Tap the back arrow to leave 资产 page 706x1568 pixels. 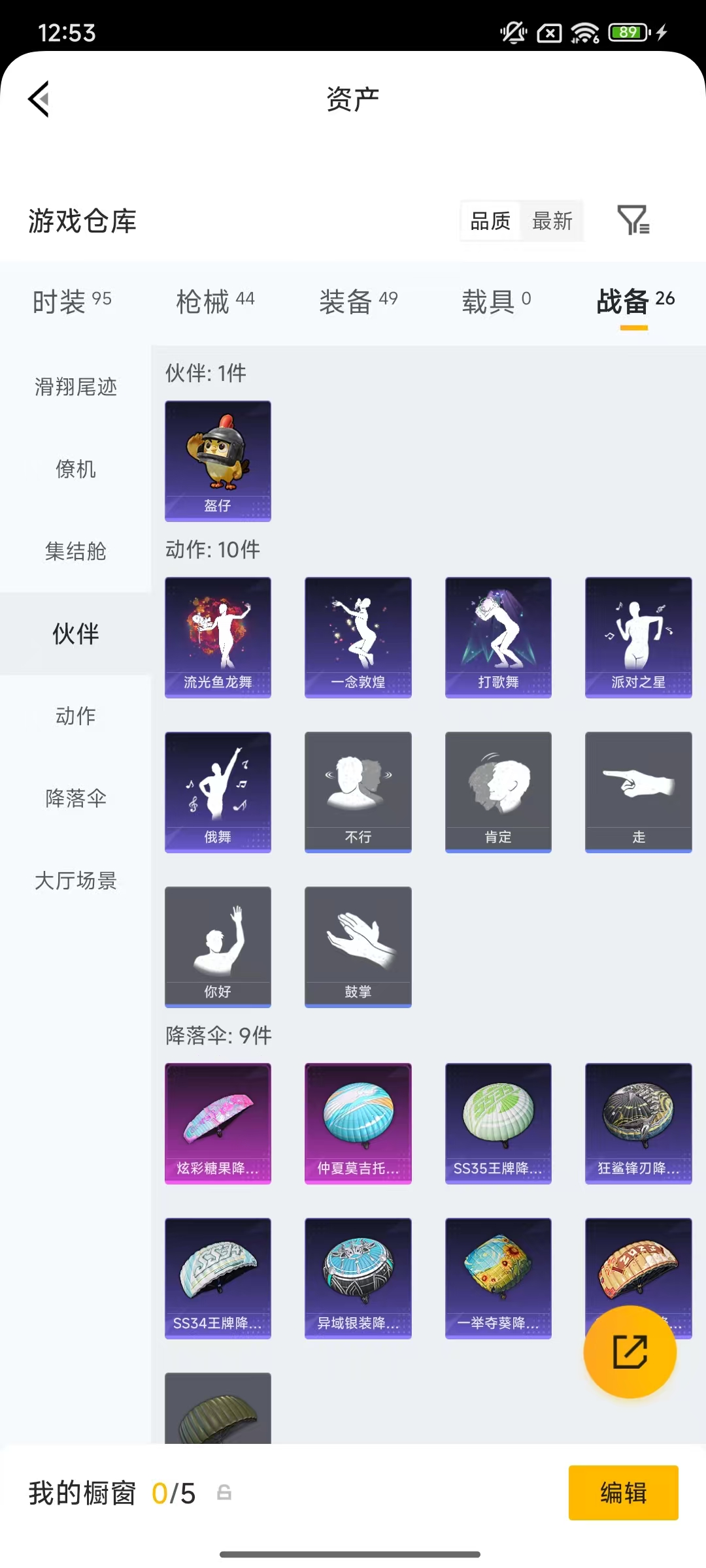point(39,99)
